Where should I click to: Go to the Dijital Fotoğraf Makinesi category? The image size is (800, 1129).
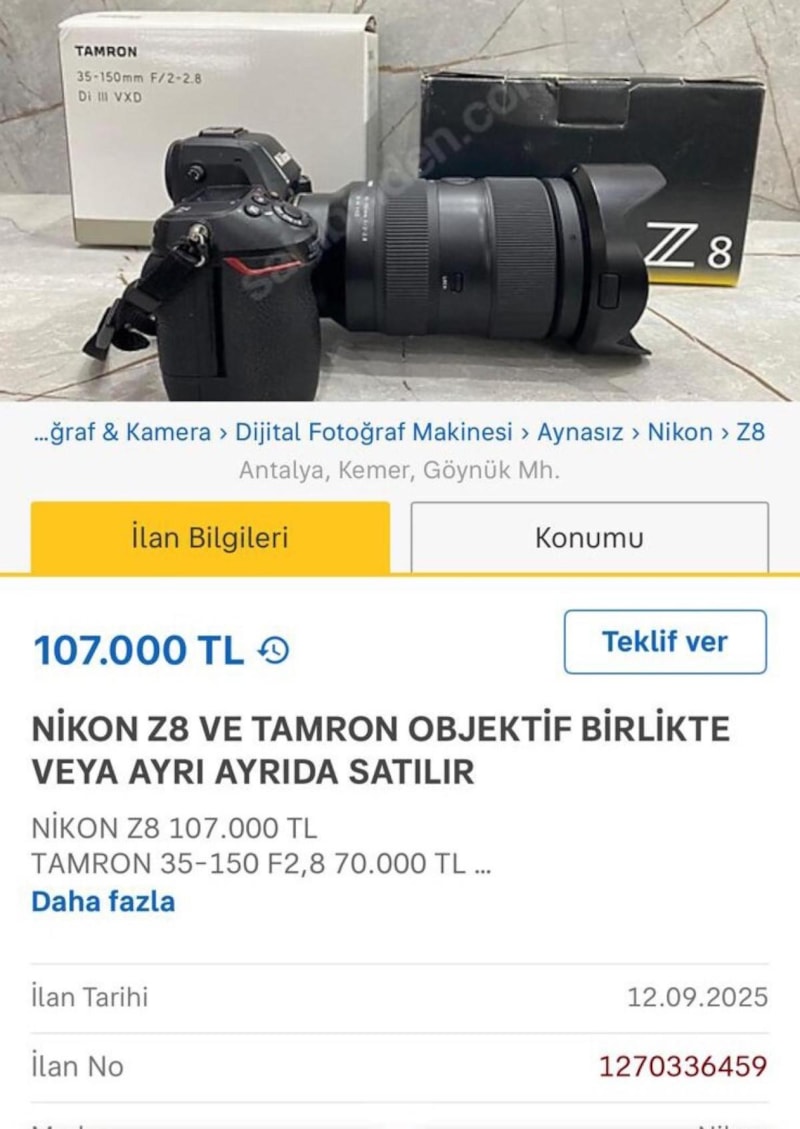click(x=374, y=432)
